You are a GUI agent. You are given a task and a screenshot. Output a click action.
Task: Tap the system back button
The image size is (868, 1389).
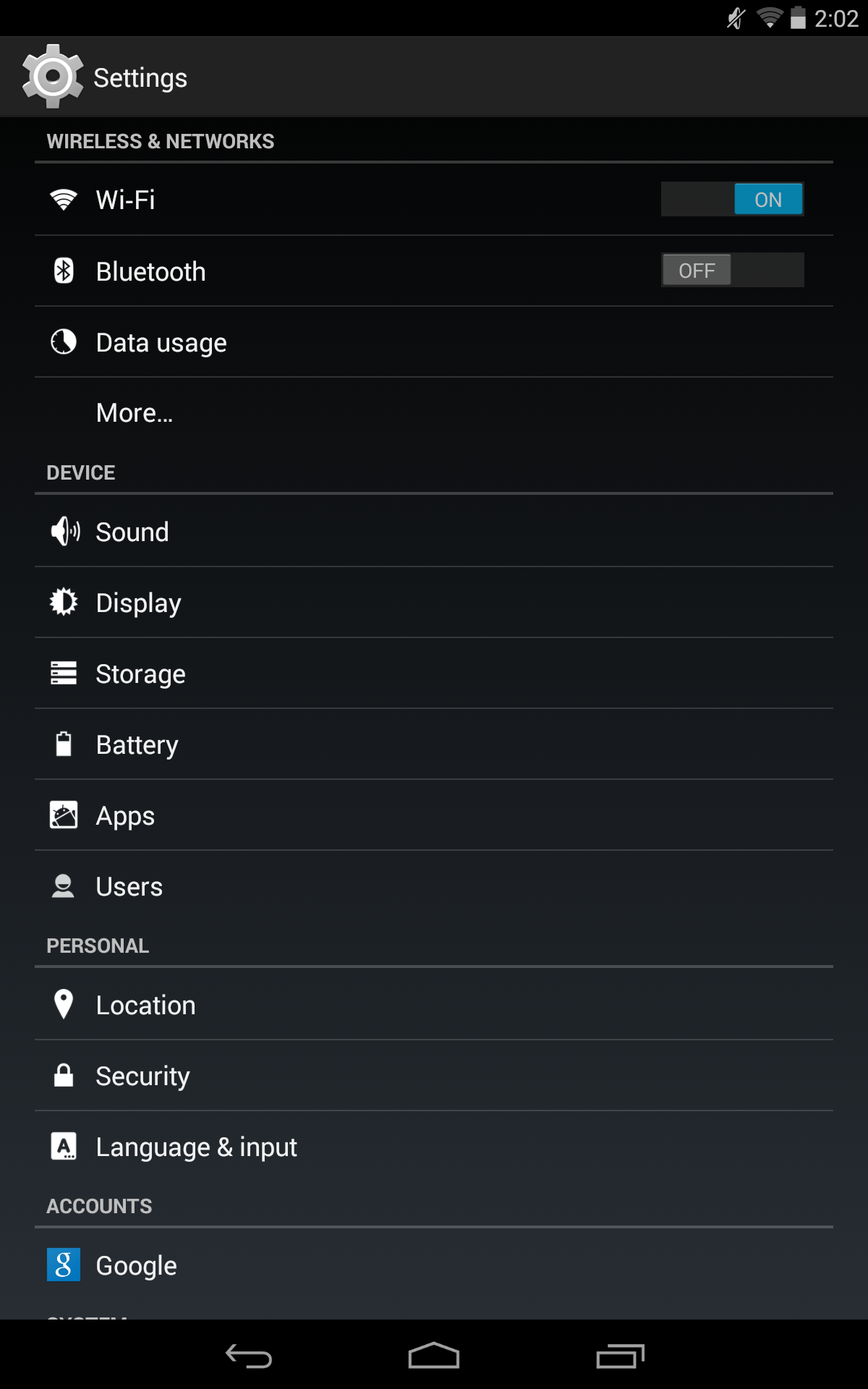[248, 1356]
